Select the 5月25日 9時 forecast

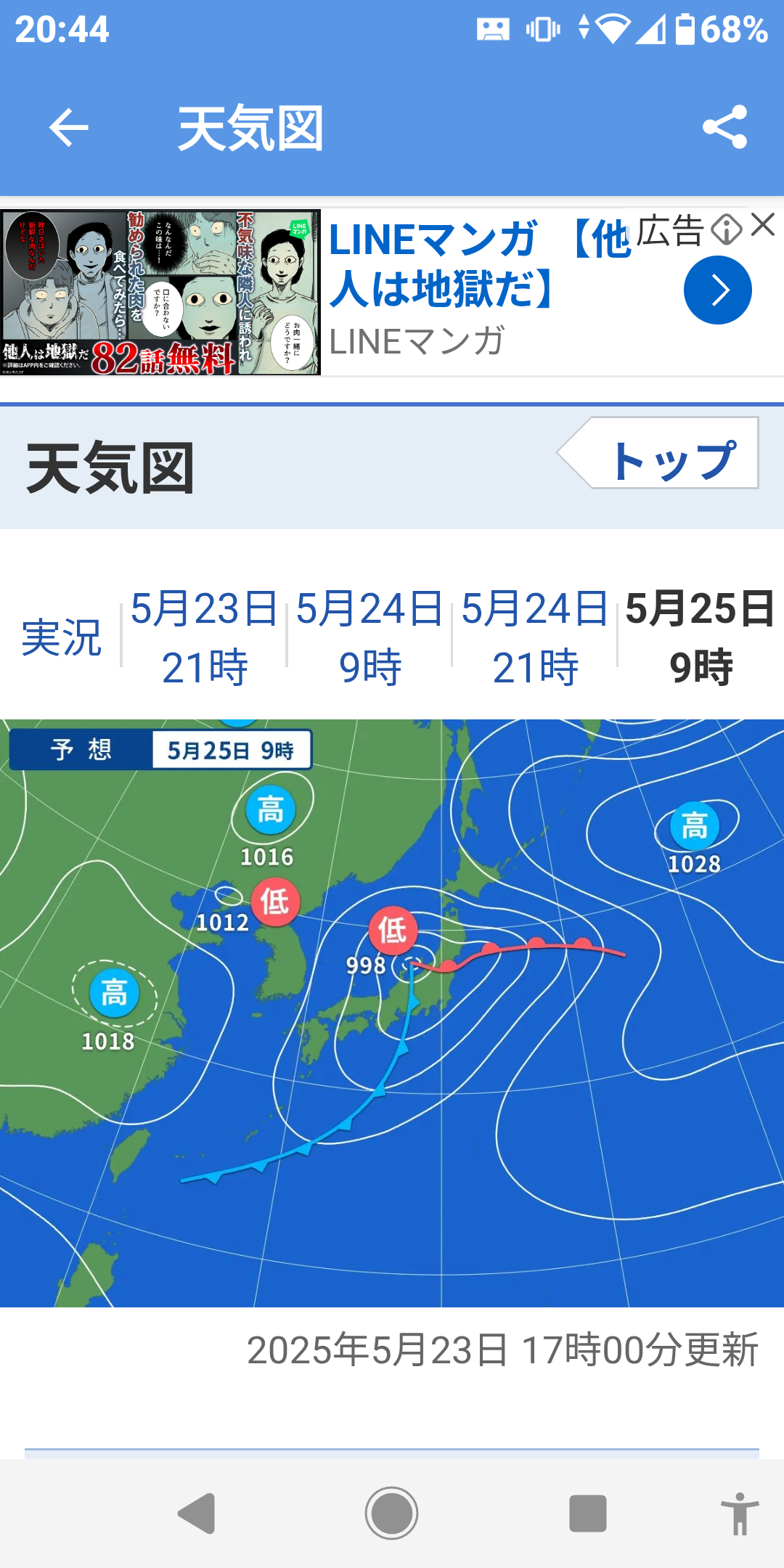coord(701,637)
